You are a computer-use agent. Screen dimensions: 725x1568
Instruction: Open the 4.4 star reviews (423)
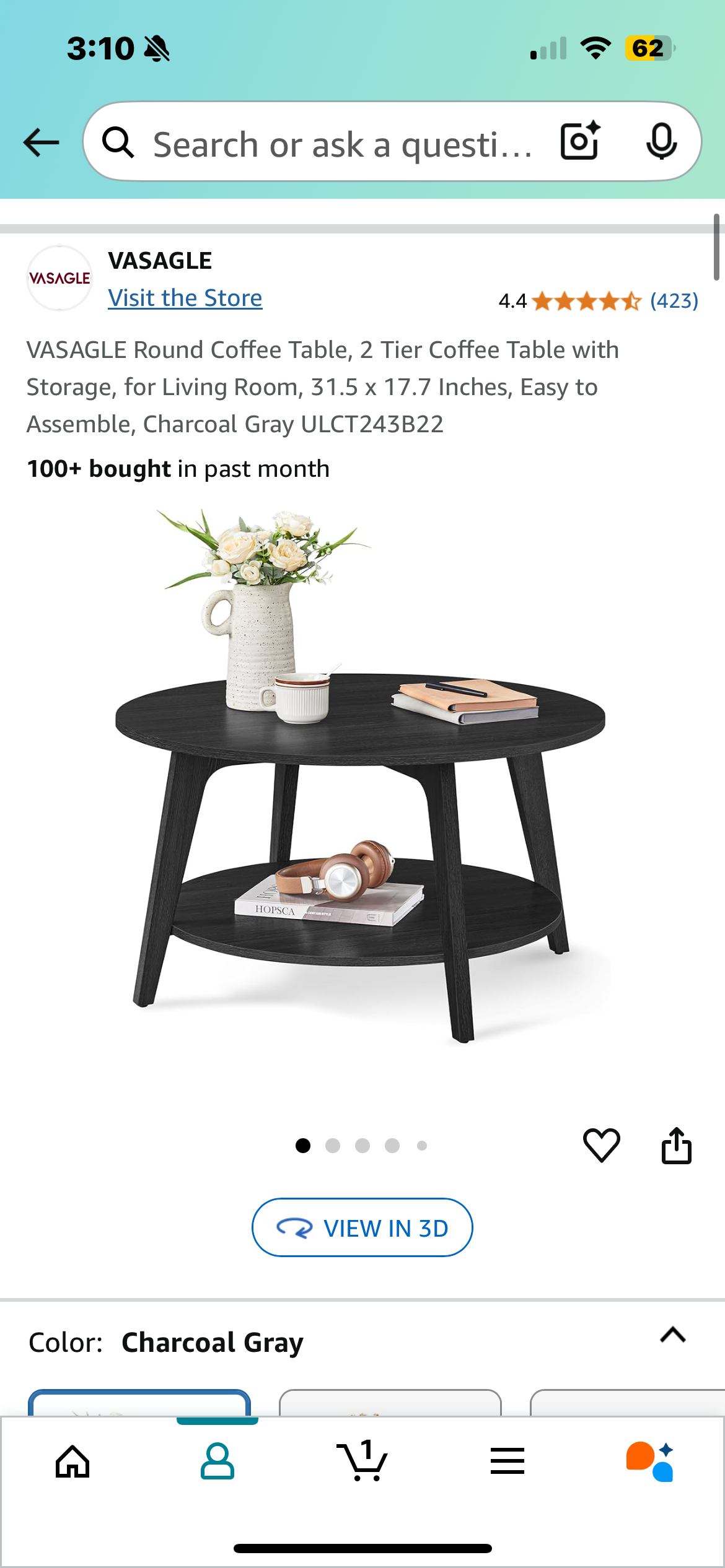pyautogui.click(x=598, y=301)
